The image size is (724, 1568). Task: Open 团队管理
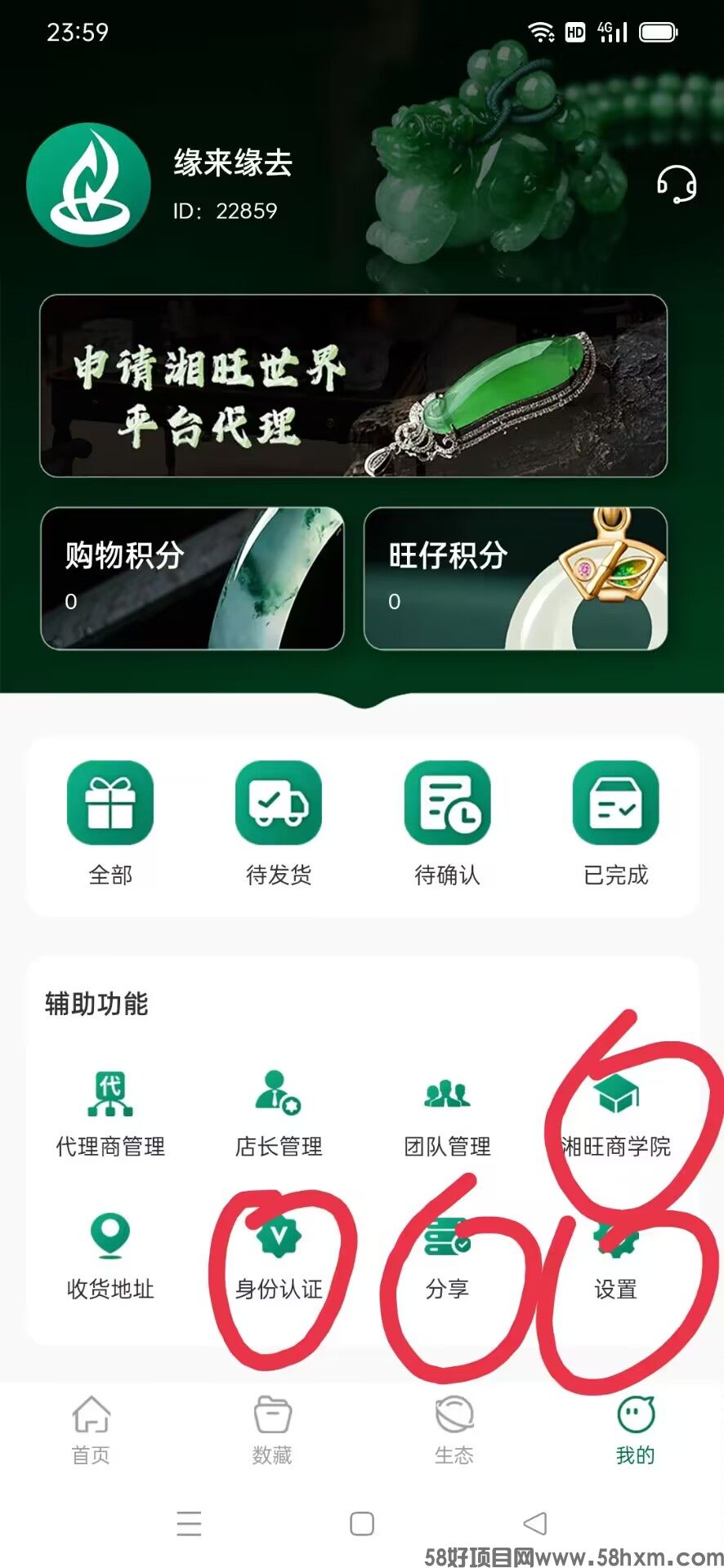(447, 1112)
